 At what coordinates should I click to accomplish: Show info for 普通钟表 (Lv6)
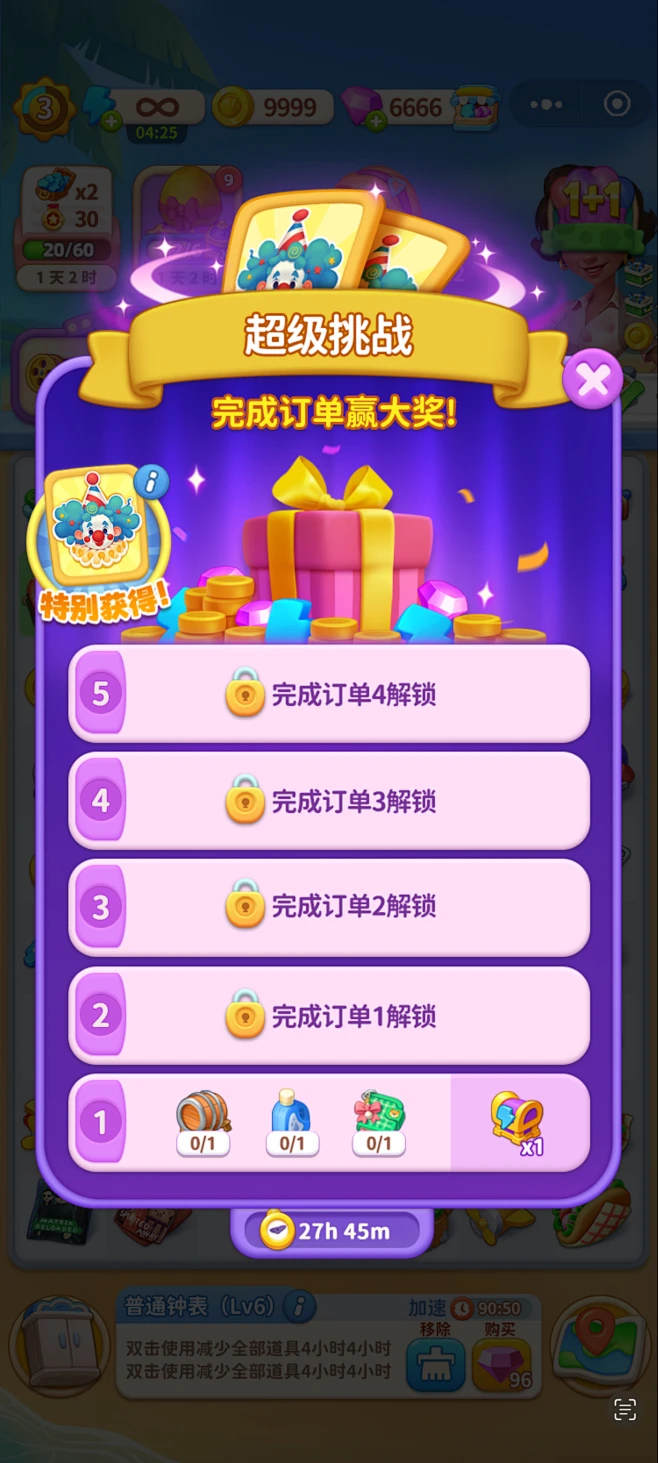point(298,1306)
